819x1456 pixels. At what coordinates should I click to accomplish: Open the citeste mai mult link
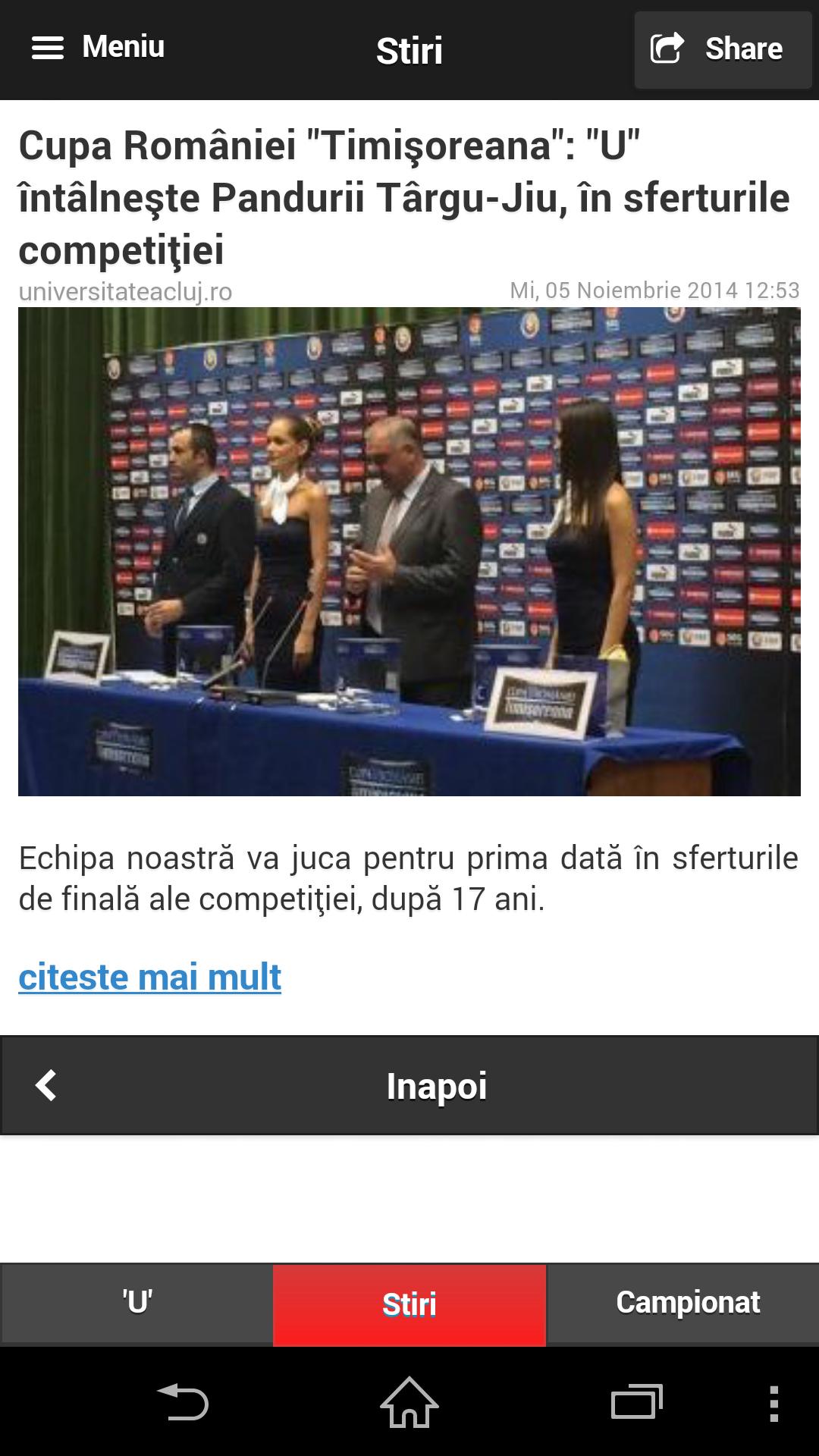(x=149, y=977)
